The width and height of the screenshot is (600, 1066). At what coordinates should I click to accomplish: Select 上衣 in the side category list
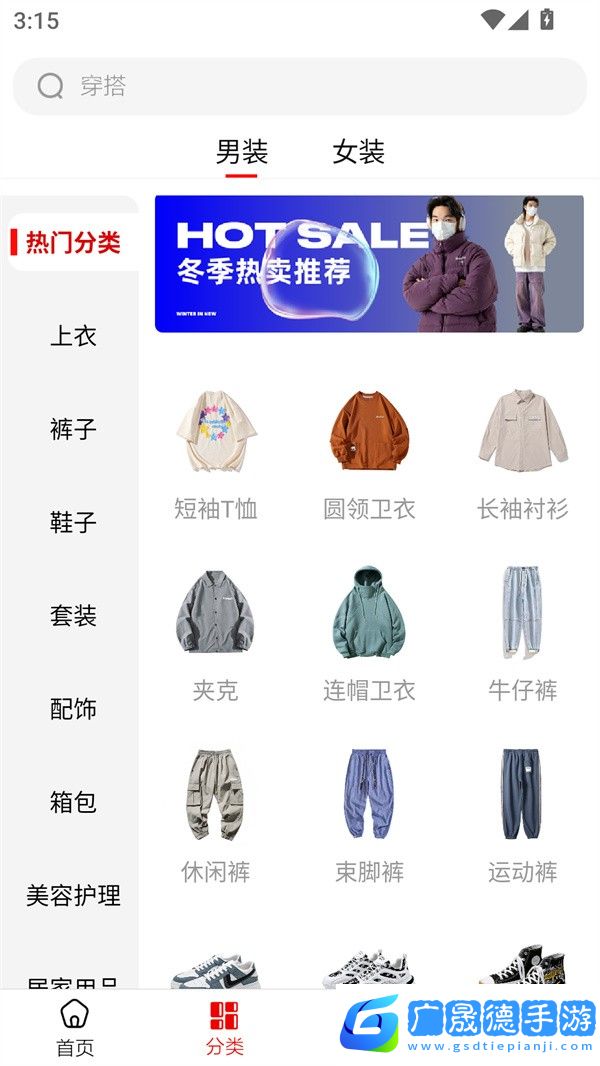73,336
